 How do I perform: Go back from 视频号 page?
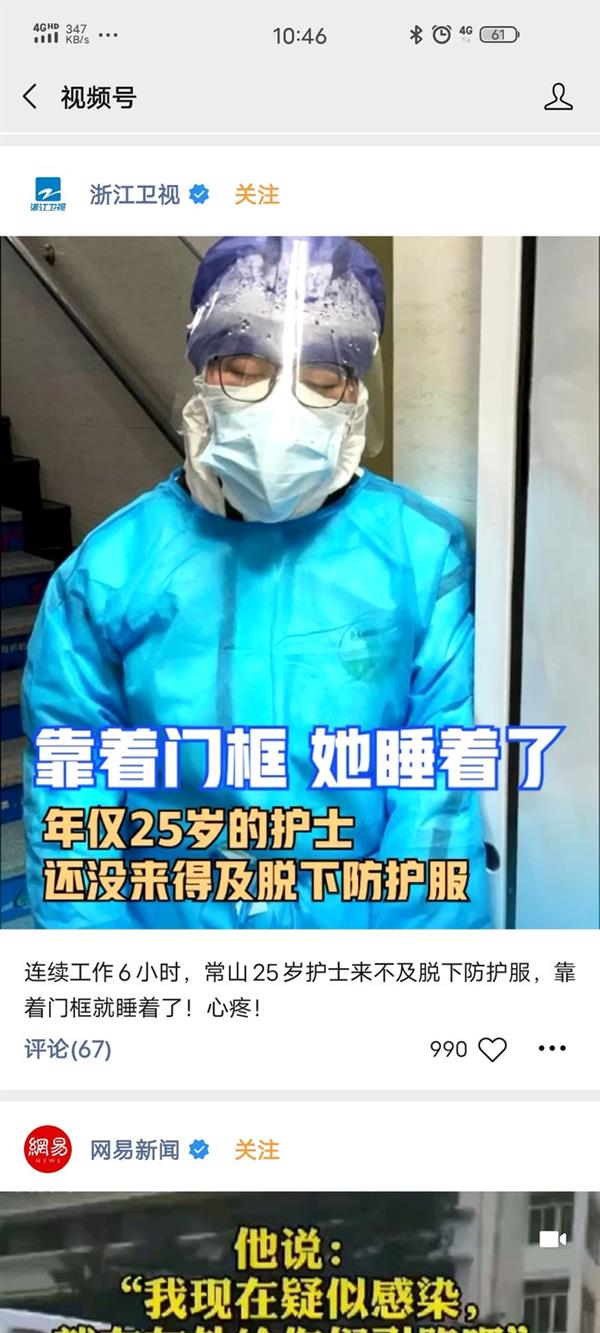coord(30,97)
